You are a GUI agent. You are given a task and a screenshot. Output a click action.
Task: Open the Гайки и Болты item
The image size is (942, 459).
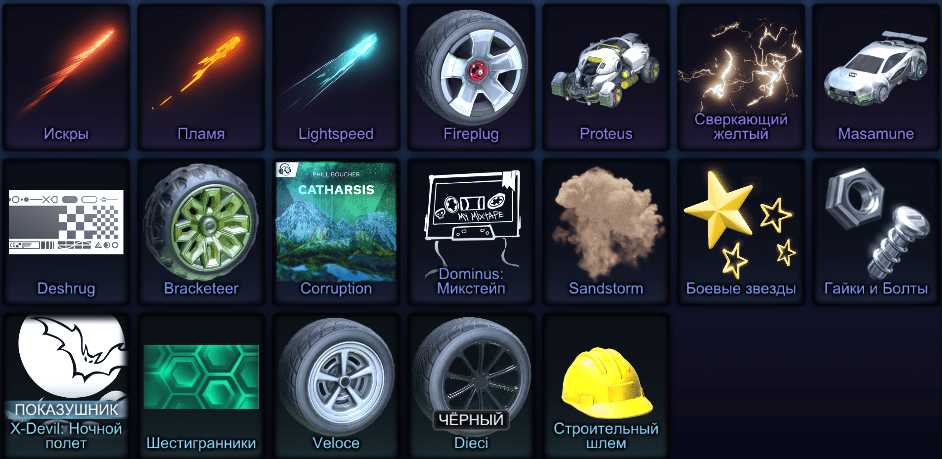coord(876,230)
